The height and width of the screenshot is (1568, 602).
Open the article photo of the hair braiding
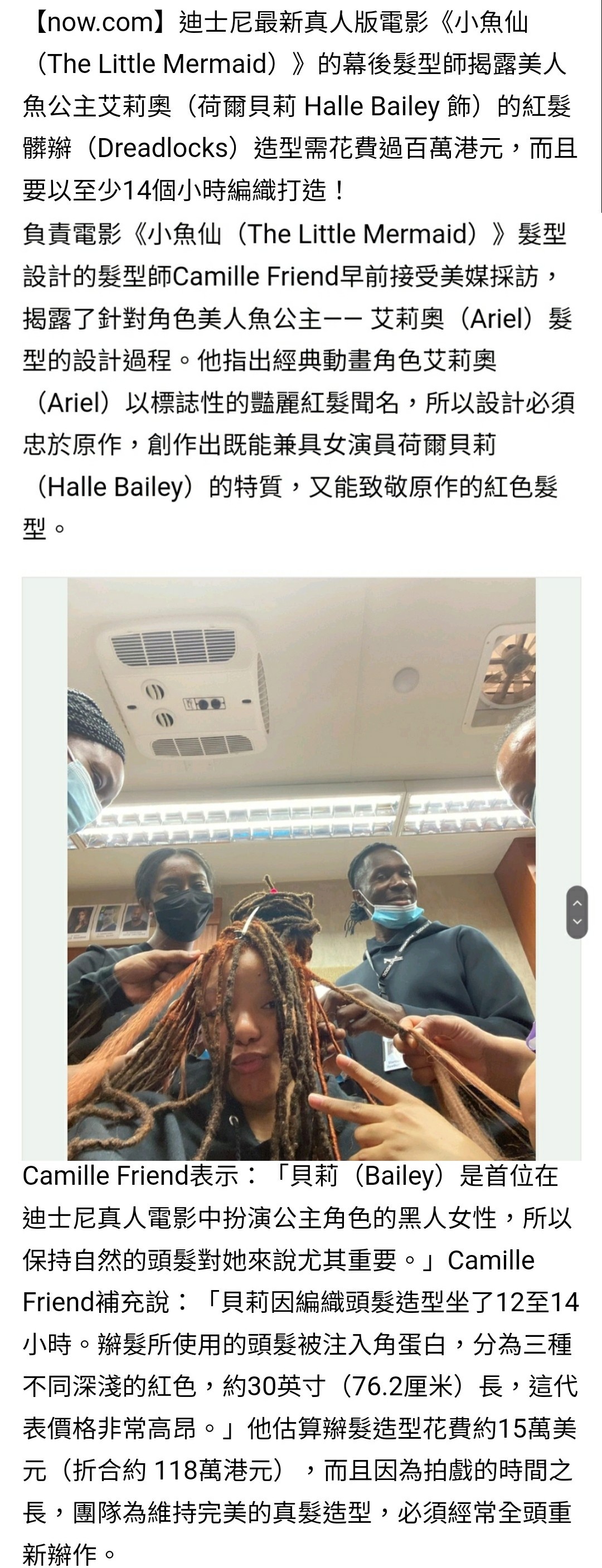(301, 868)
